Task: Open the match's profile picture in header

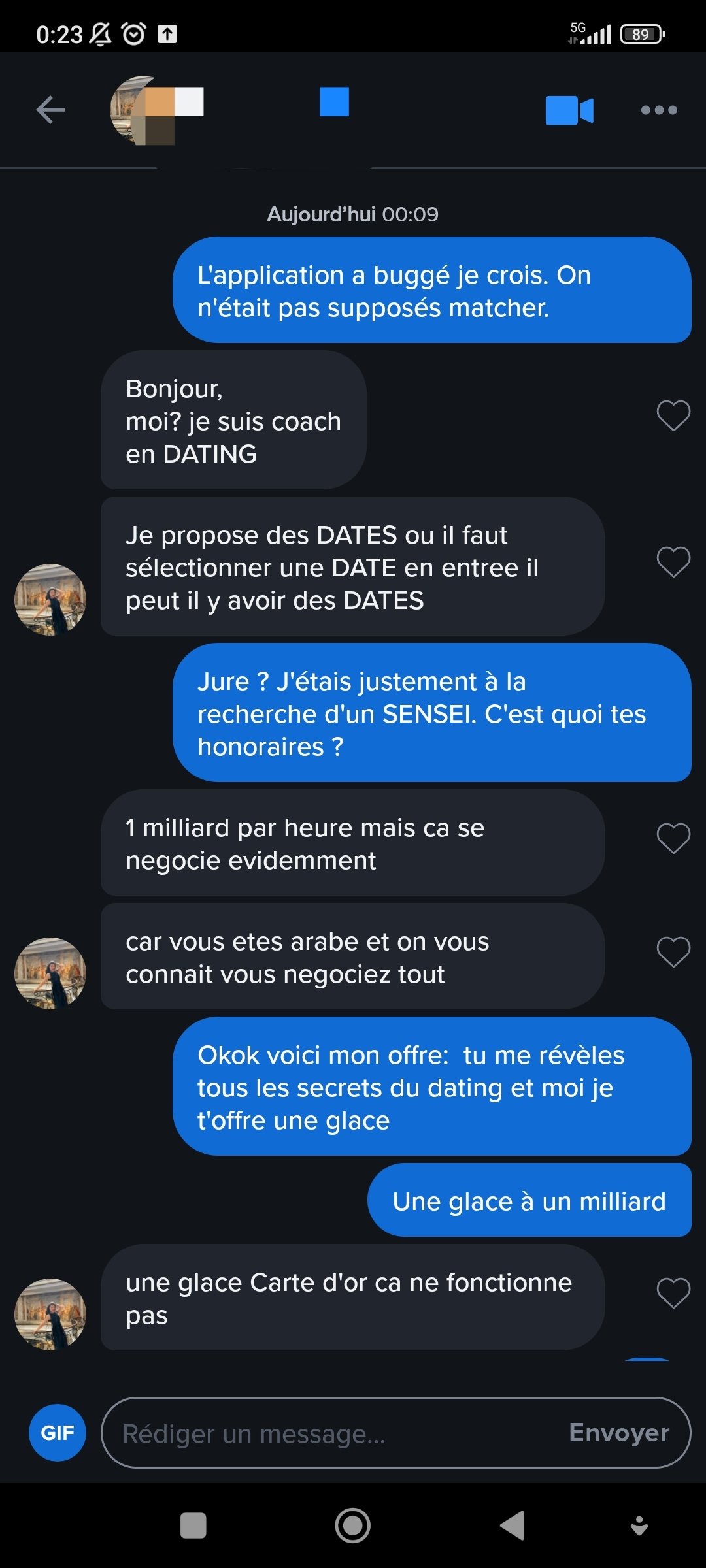Action: click(145, 110)
